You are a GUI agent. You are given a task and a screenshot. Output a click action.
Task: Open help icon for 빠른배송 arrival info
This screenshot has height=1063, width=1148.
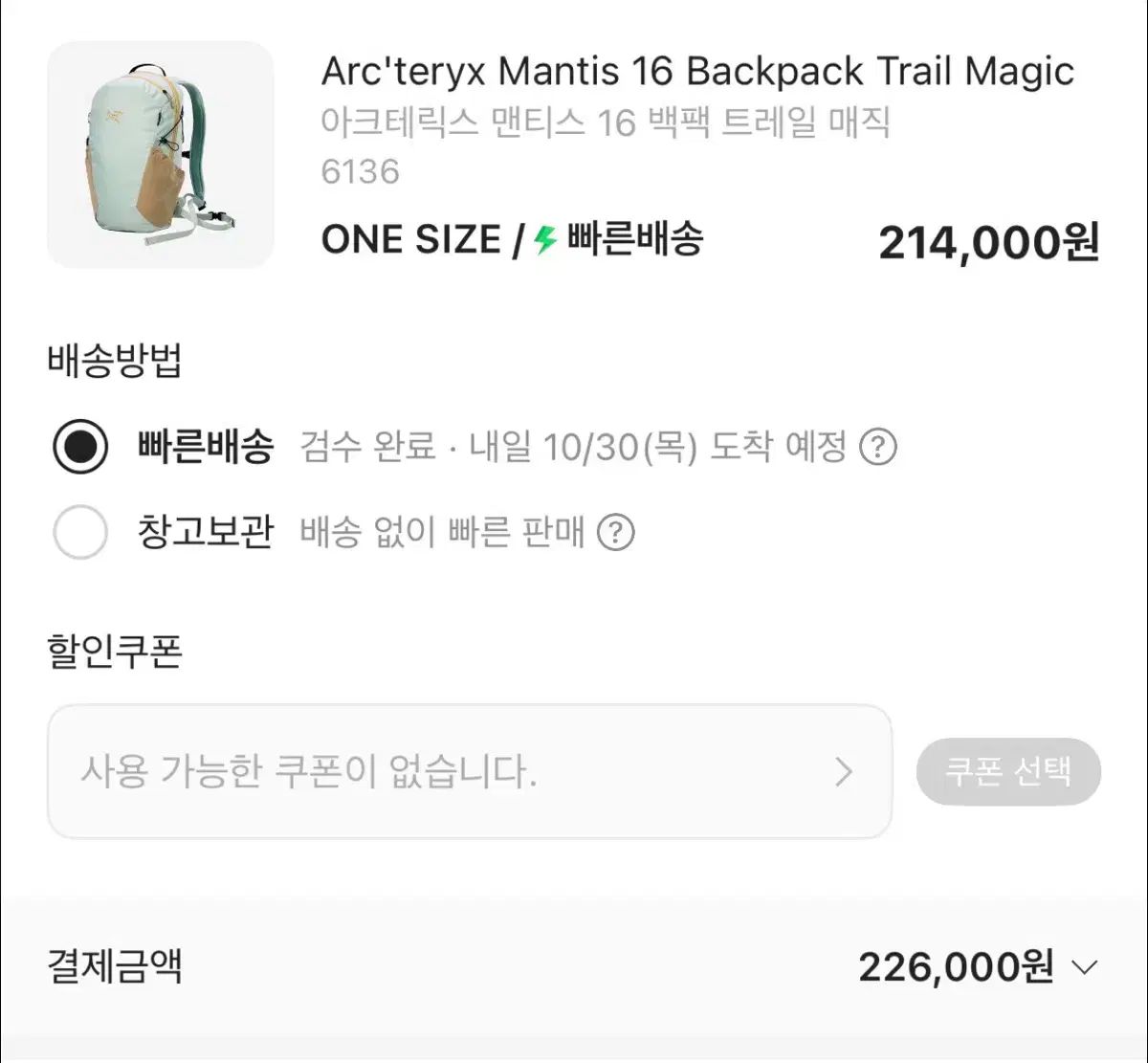tap(877, 447)
